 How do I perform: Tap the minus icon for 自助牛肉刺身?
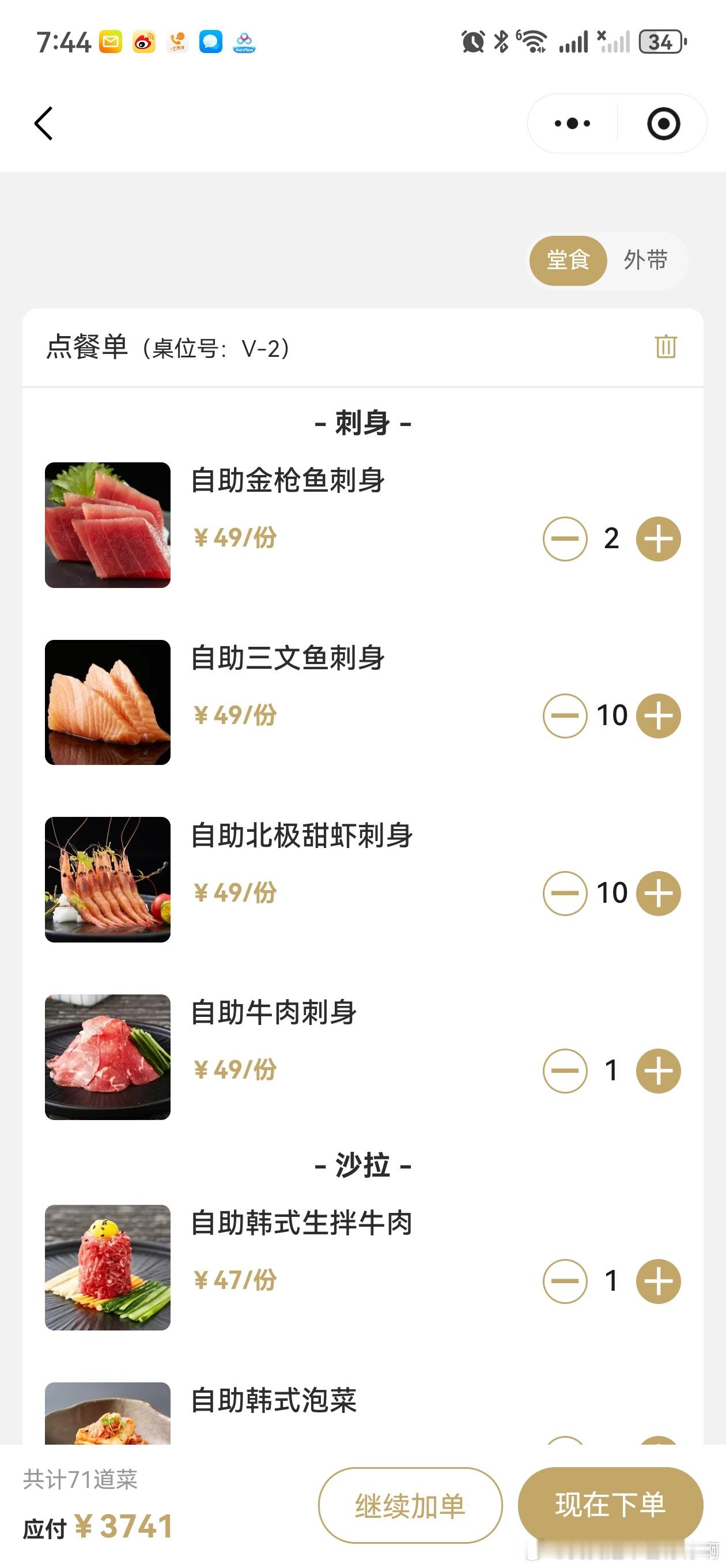(565, 1071)
